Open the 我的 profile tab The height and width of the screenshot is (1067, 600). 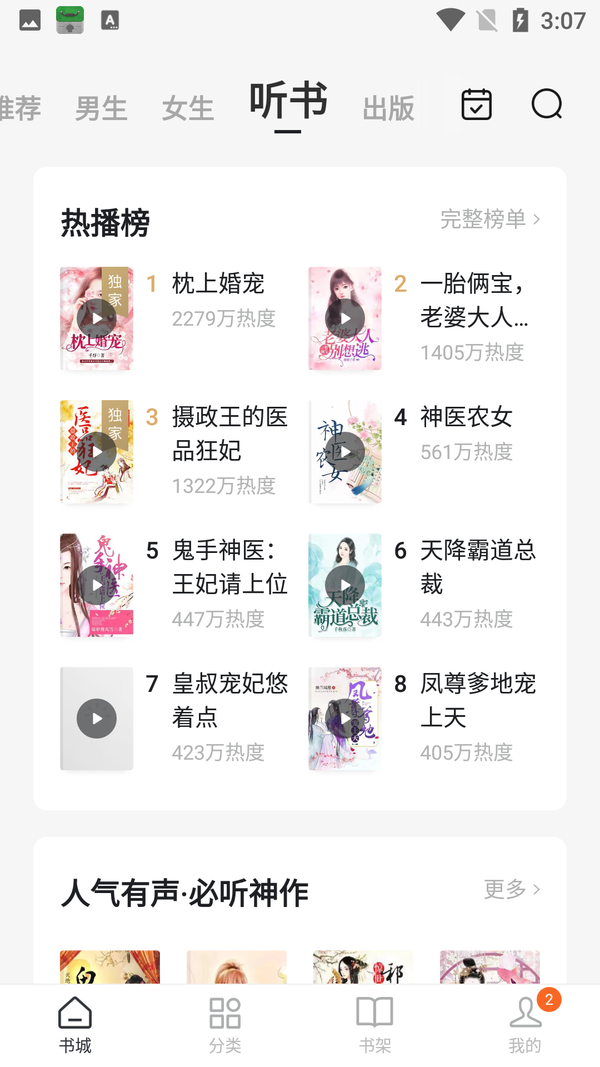tap(524, 1025)
